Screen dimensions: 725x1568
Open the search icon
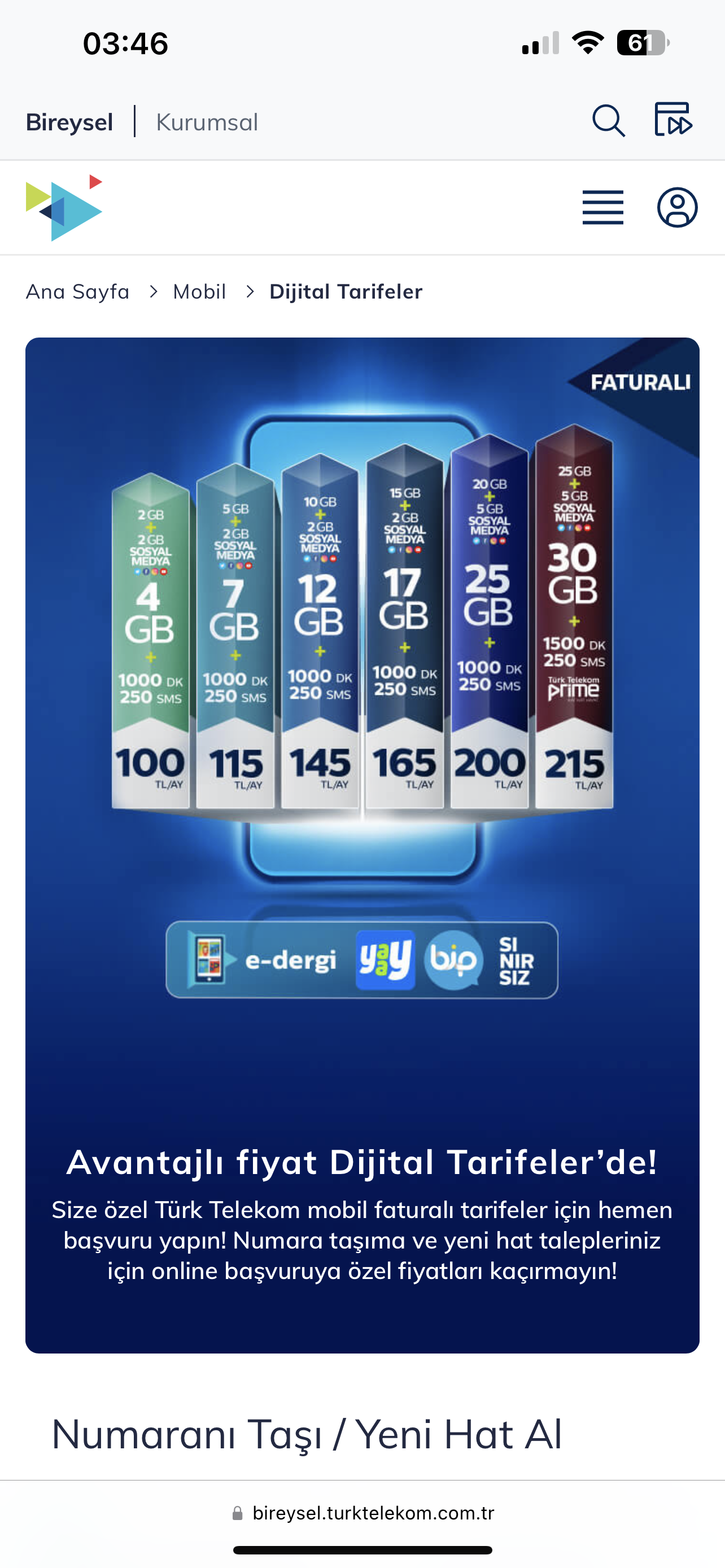coord(608,121)
